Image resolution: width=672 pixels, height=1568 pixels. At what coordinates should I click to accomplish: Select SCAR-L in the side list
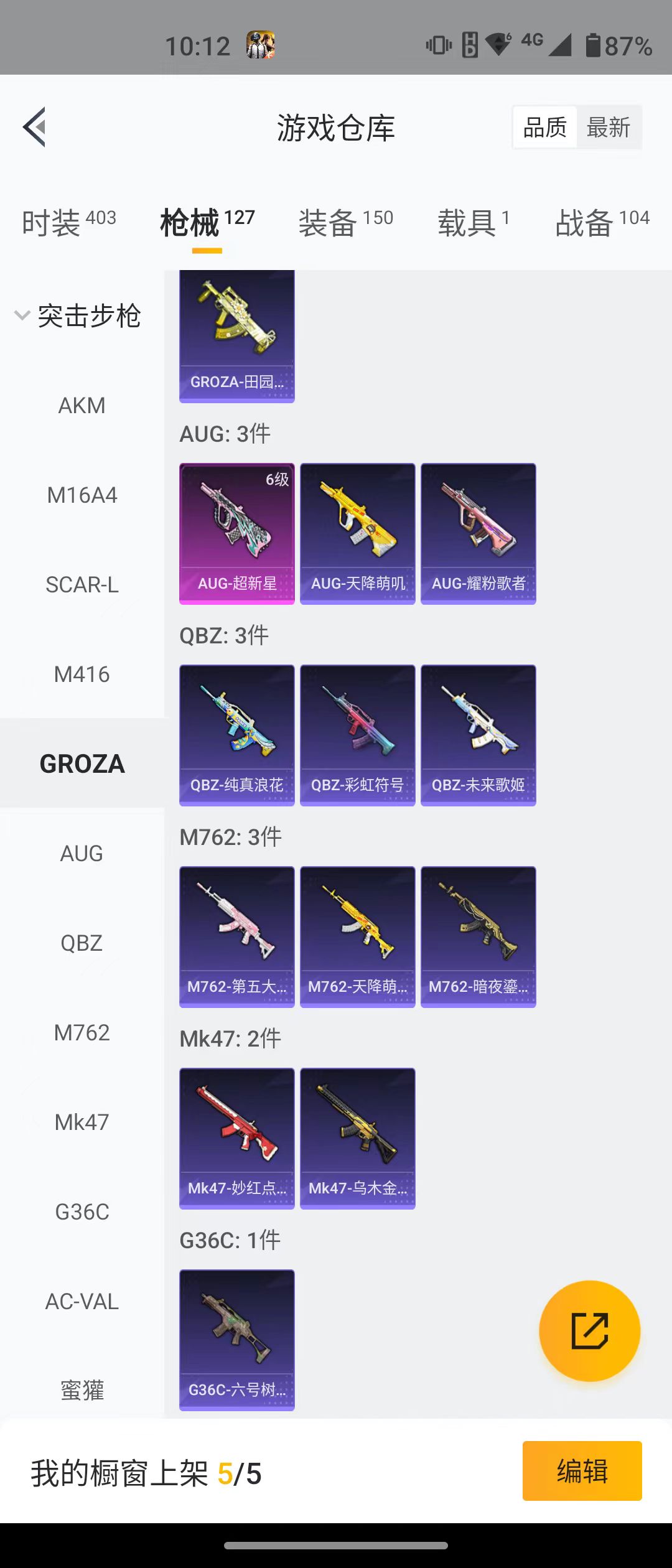(x=82, y=585)
